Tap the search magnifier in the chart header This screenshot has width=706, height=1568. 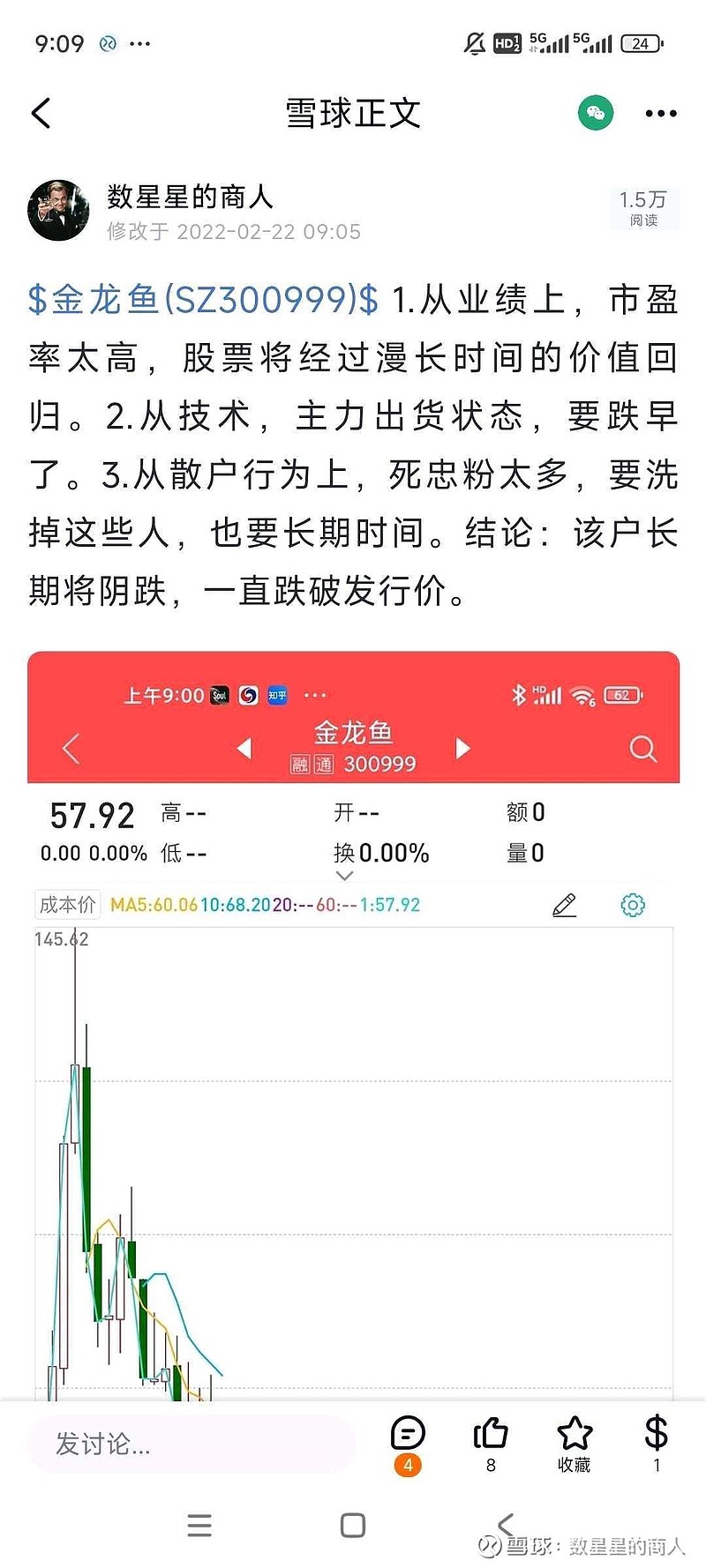coord(643,749)
